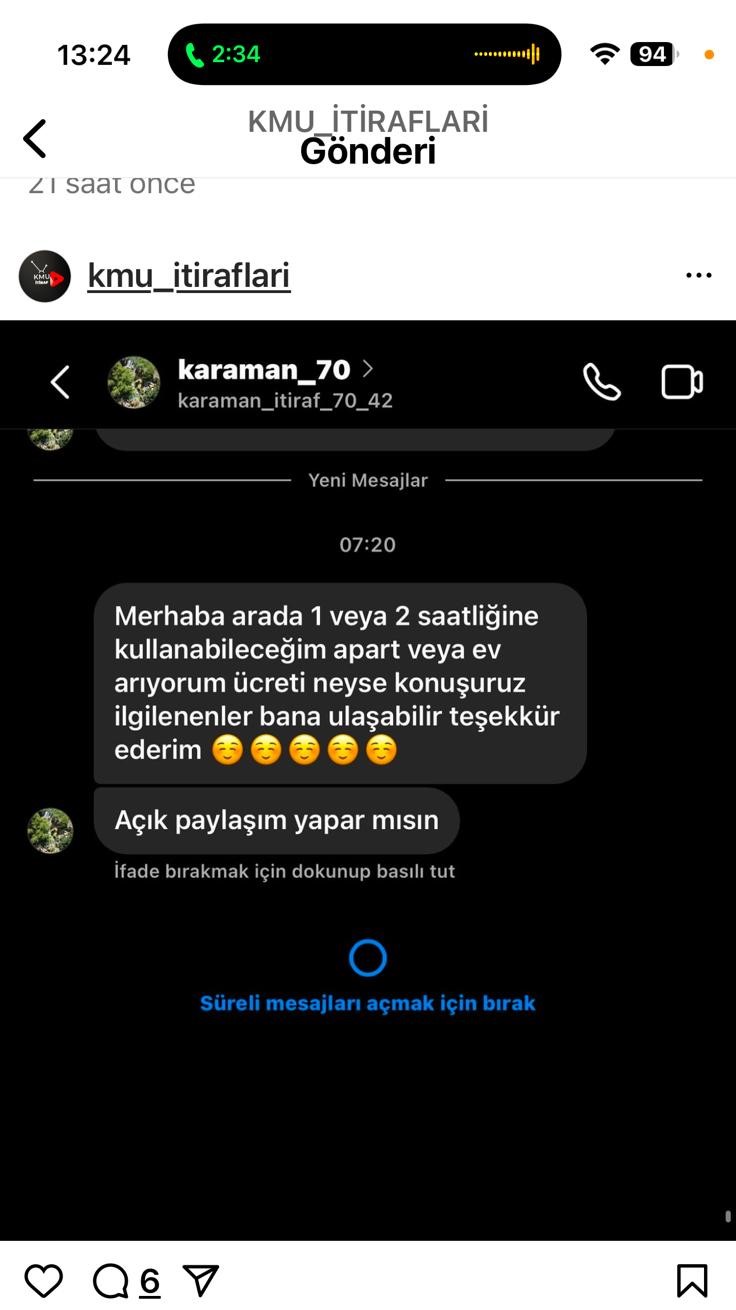Go back from the Gönderi page

(x=35, y=138)
